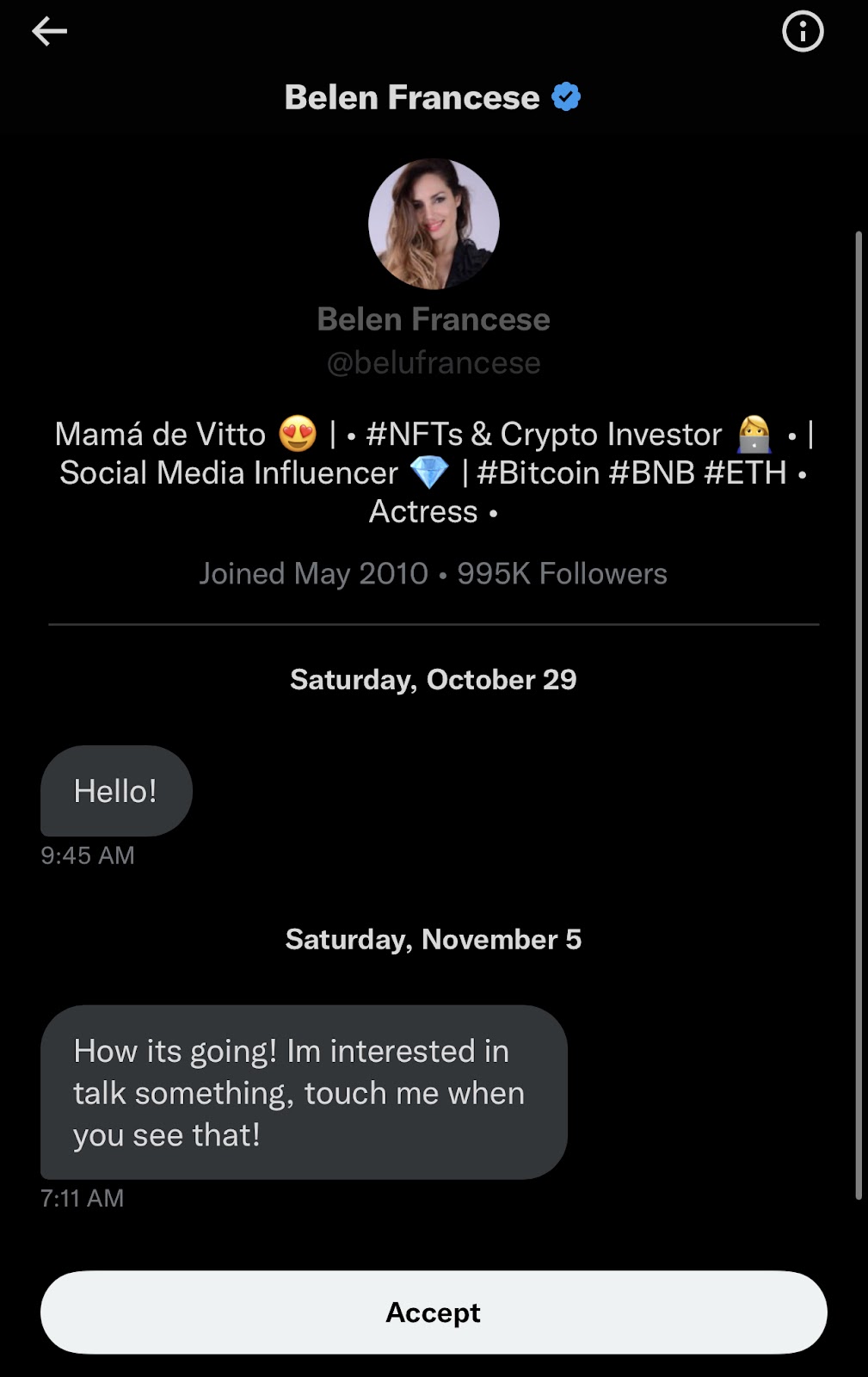Open the #Bitcoin hashtag in the bio

(x=538, y=473)
